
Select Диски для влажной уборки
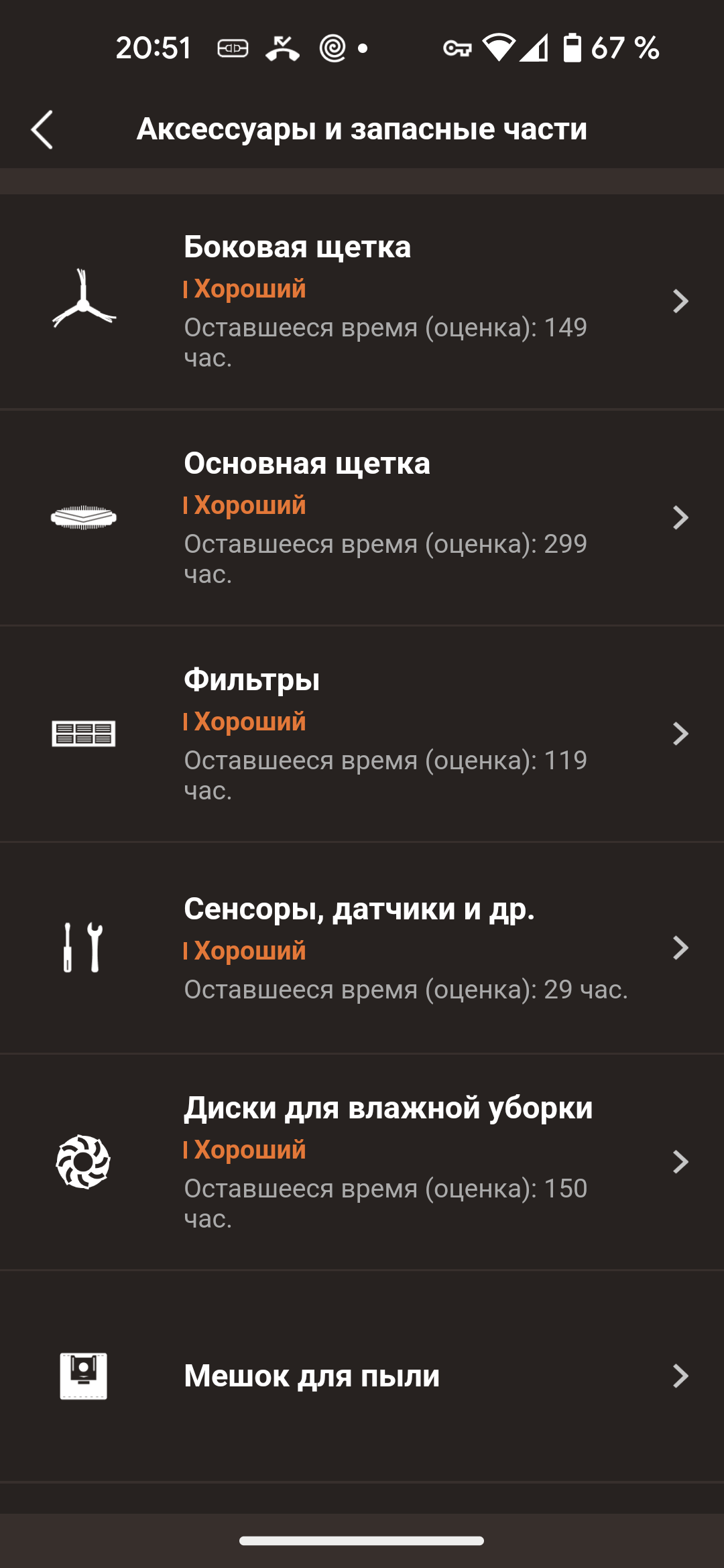pos(362,1162)
